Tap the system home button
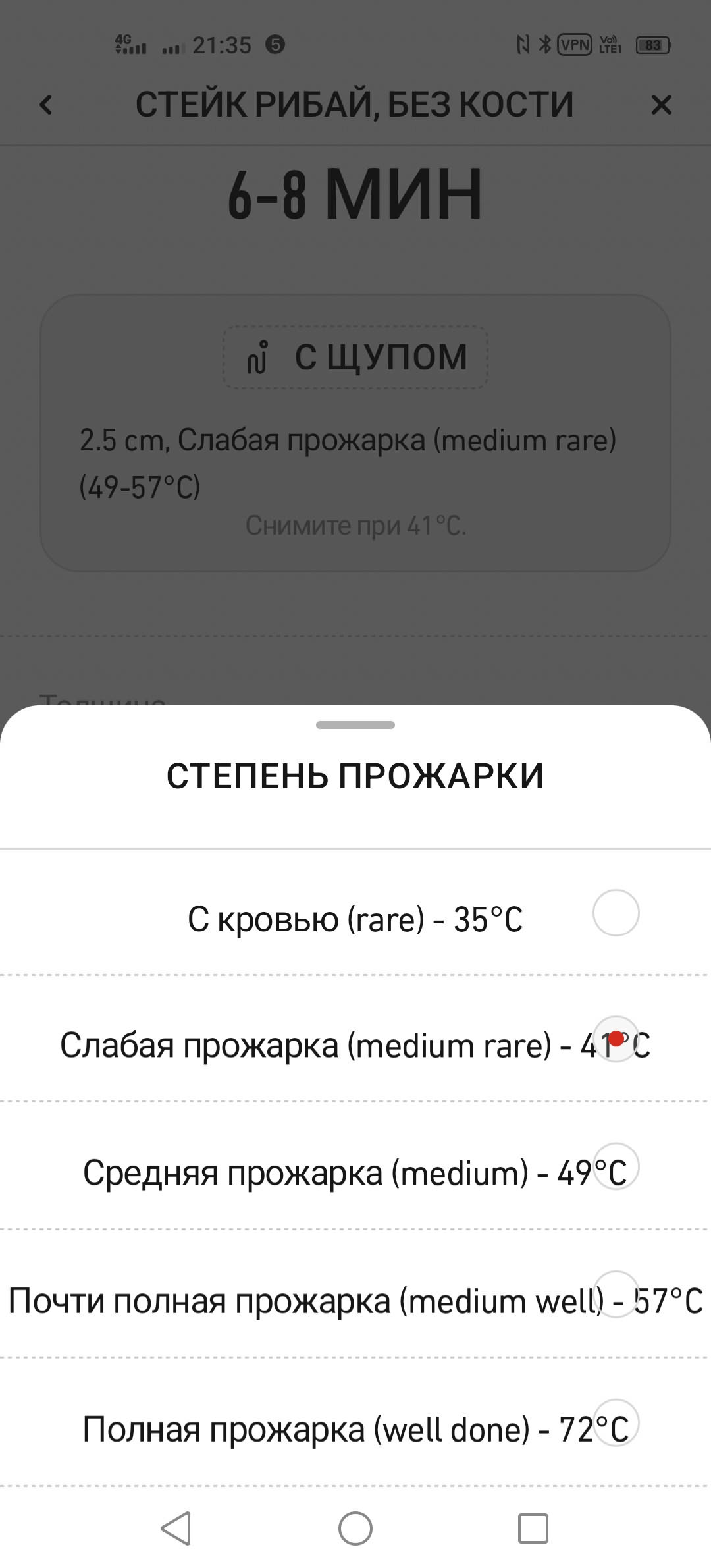This screenshot has height=1568, width=711. [355, 1528]
